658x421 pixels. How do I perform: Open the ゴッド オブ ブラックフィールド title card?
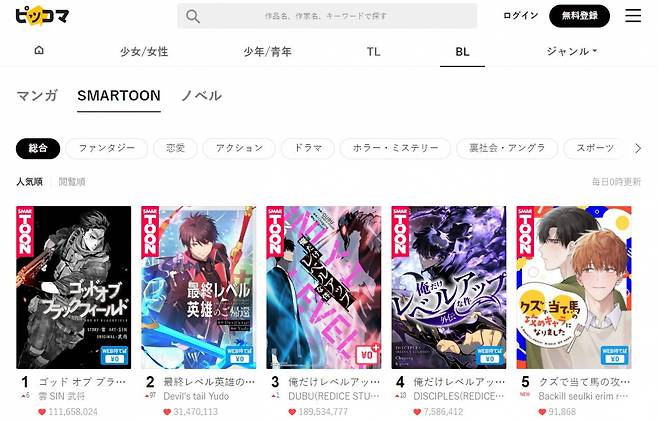[x=73, y=287]
